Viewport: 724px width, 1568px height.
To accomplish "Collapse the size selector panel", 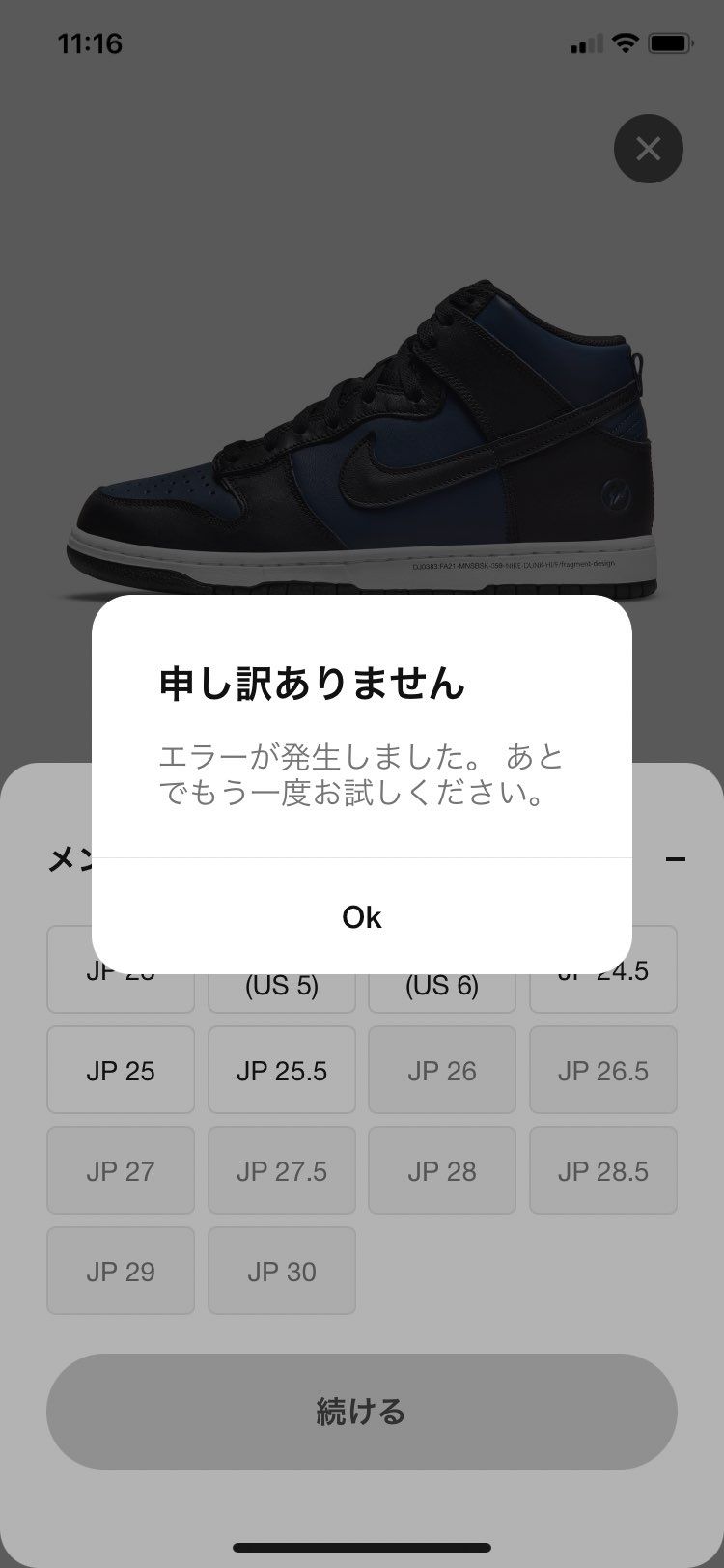I will tap(678, 856).
